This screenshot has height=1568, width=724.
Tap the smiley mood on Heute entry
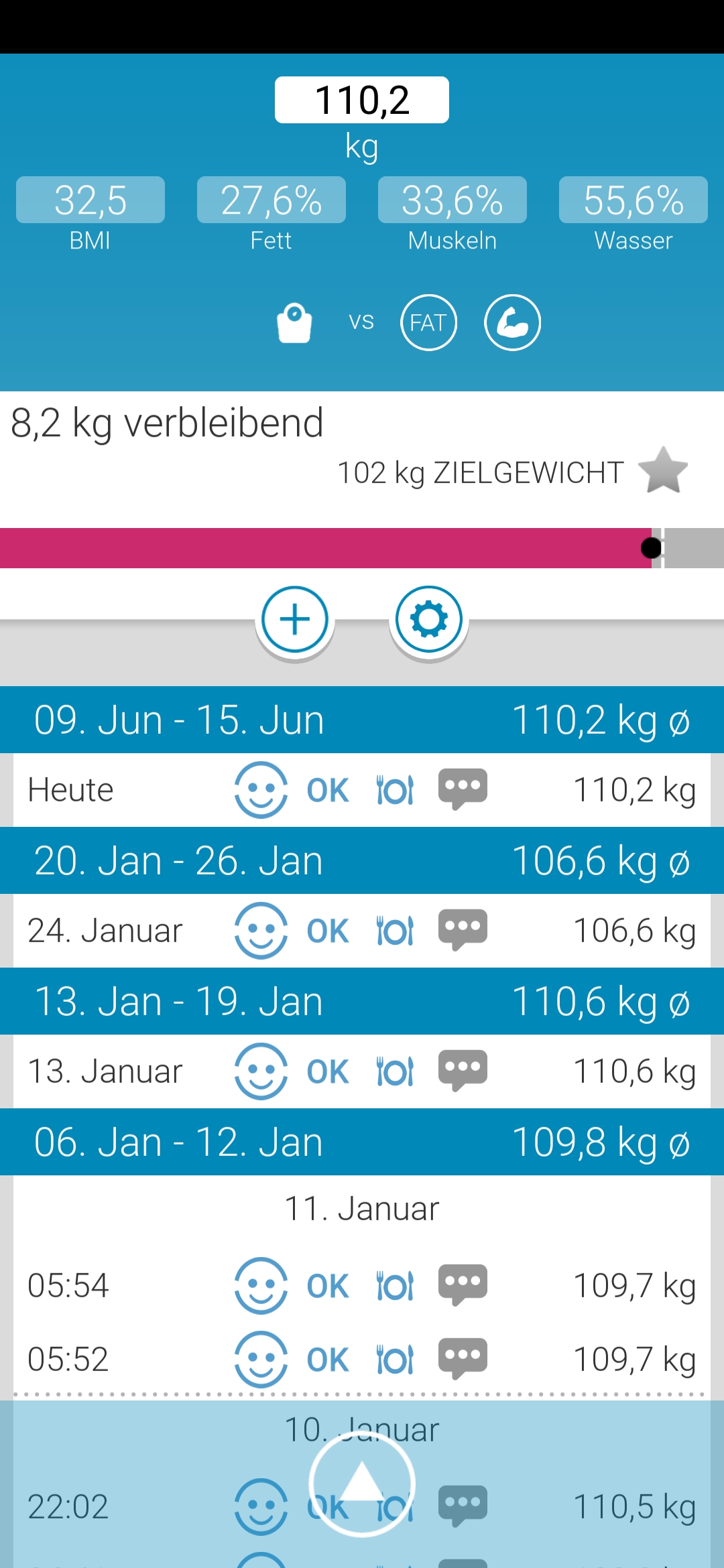pyautogui.click(x=261, y=790)
